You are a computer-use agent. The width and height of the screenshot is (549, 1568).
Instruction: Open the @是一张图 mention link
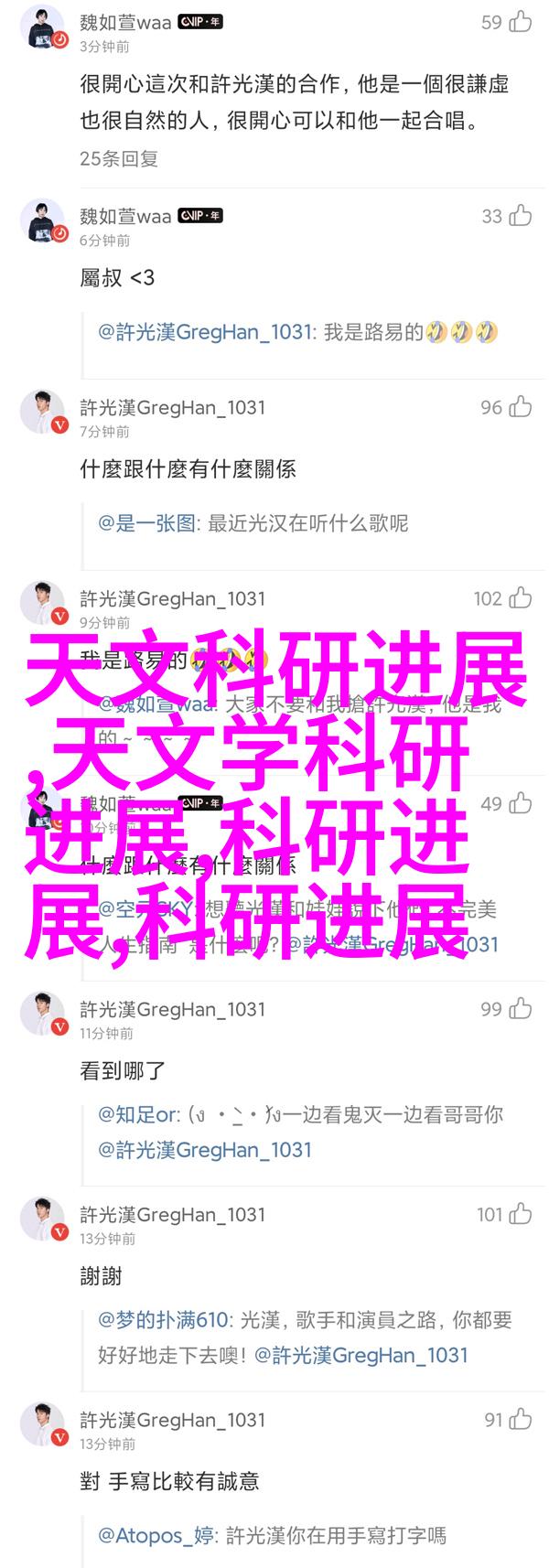pyautogui.click(x=148, y=523)
